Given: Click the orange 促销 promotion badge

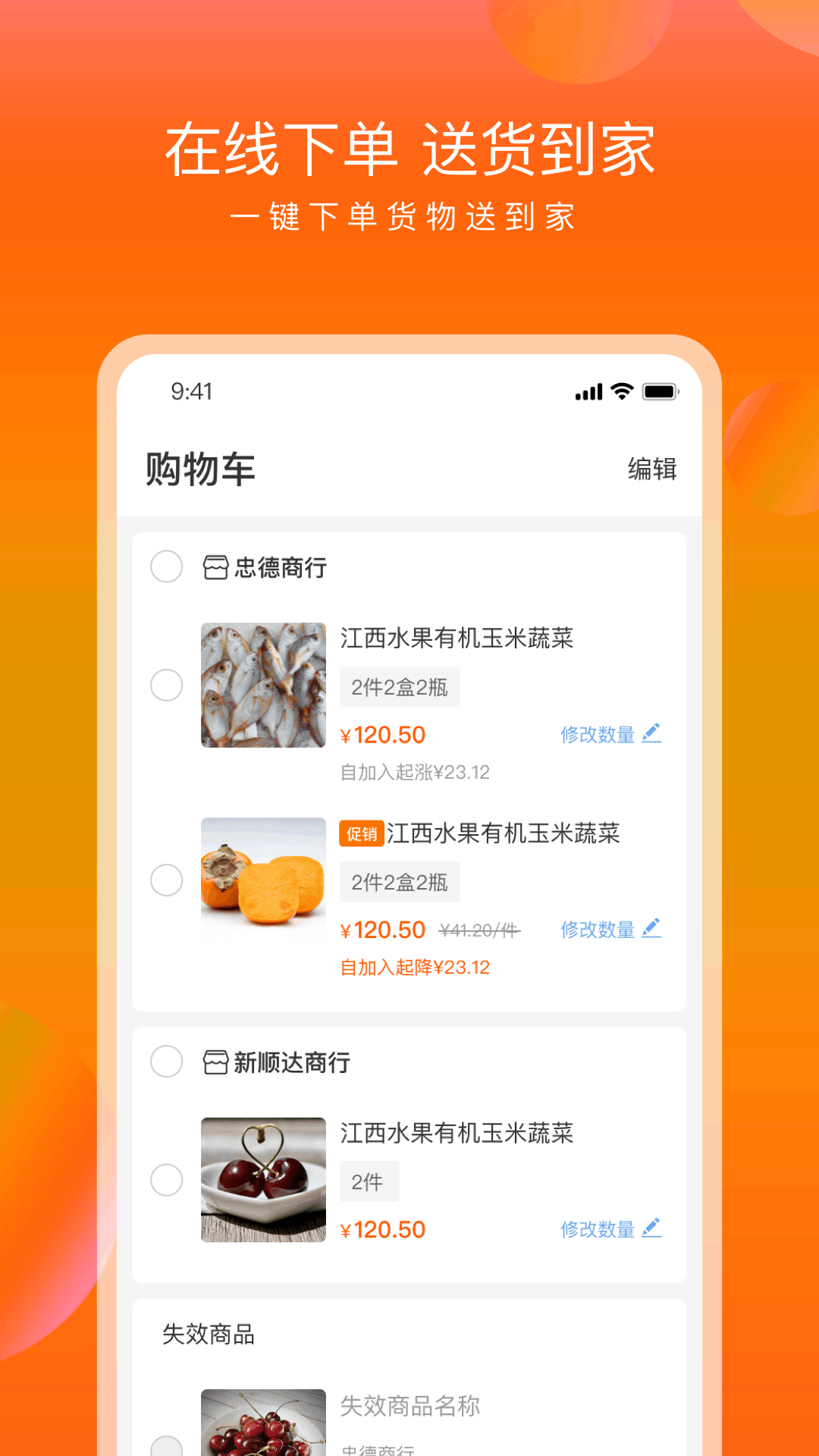Looking at the screenshot, I should pos(362,832).
